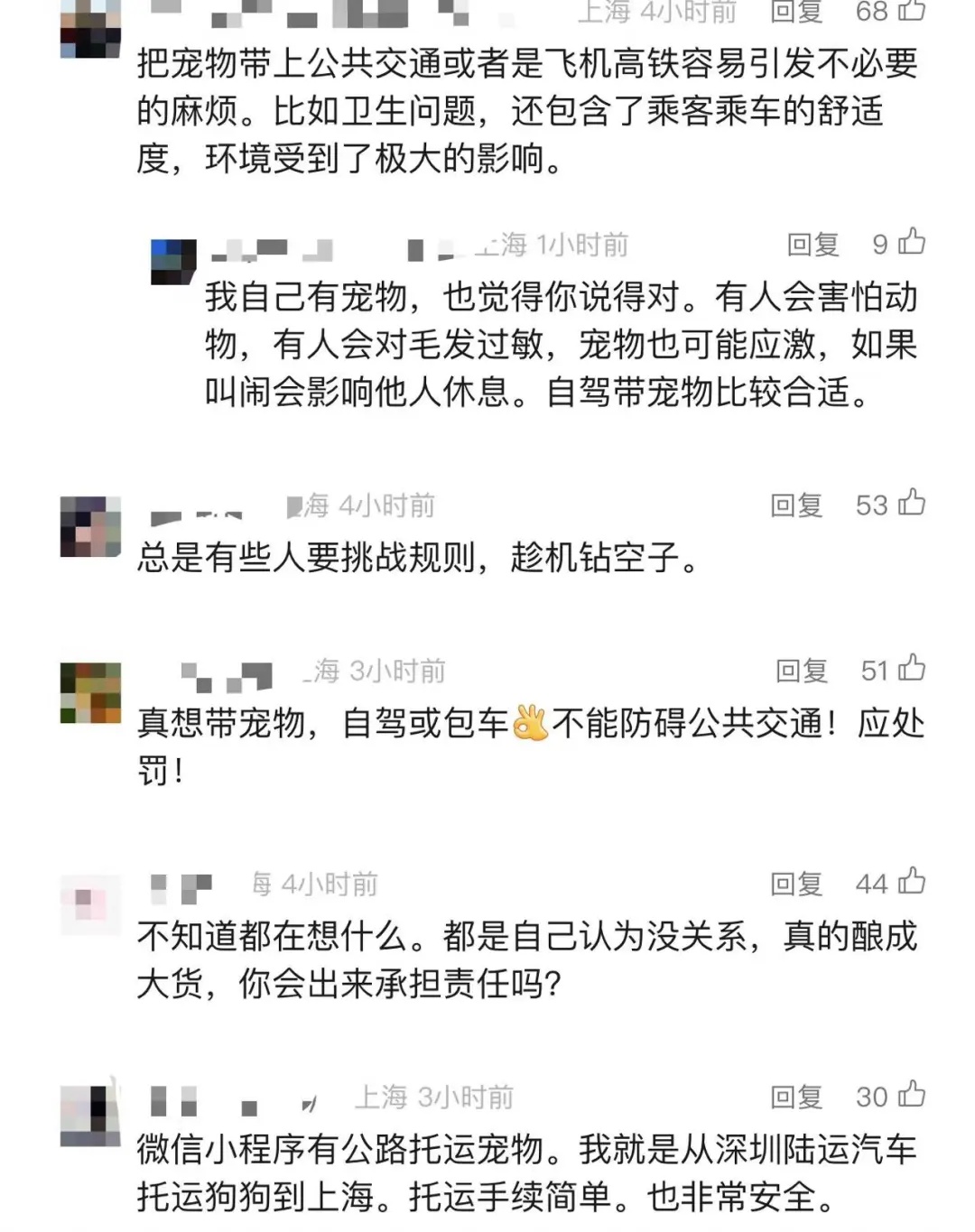This screenshot has width=975, height=1232.
Task: Like the comment with 51 likes
Action: point(912,668)
